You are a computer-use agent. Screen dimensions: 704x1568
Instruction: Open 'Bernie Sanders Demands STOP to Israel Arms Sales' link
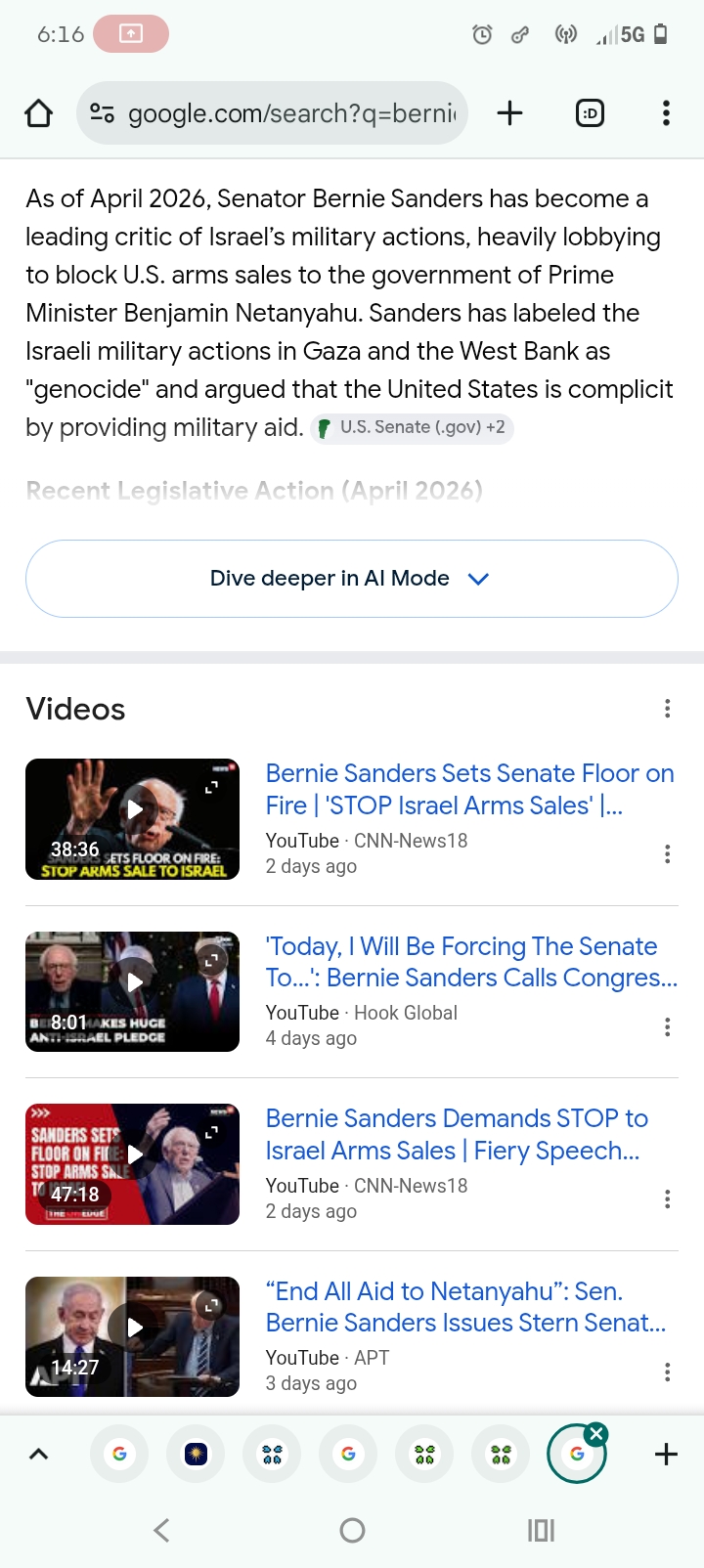tap(457, 1134)
